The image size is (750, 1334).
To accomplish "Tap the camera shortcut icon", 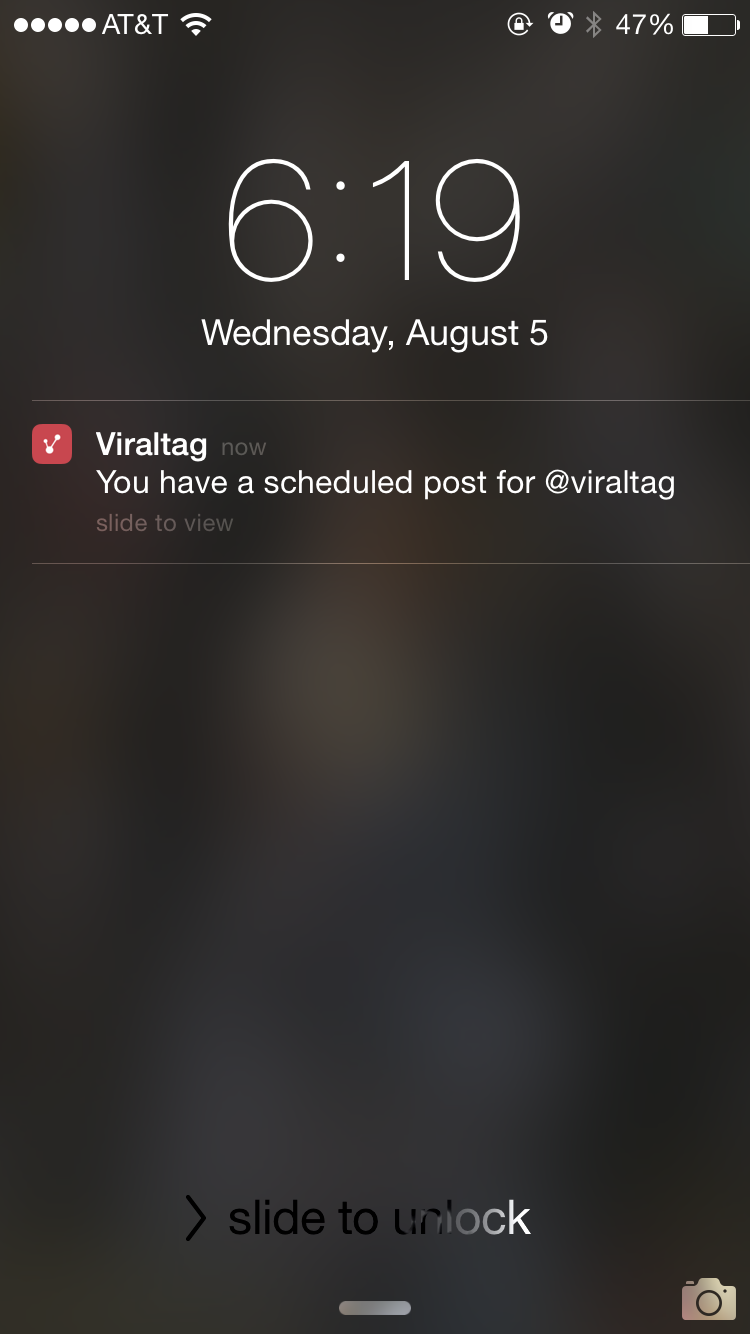I will click(x=709, y=1299).
